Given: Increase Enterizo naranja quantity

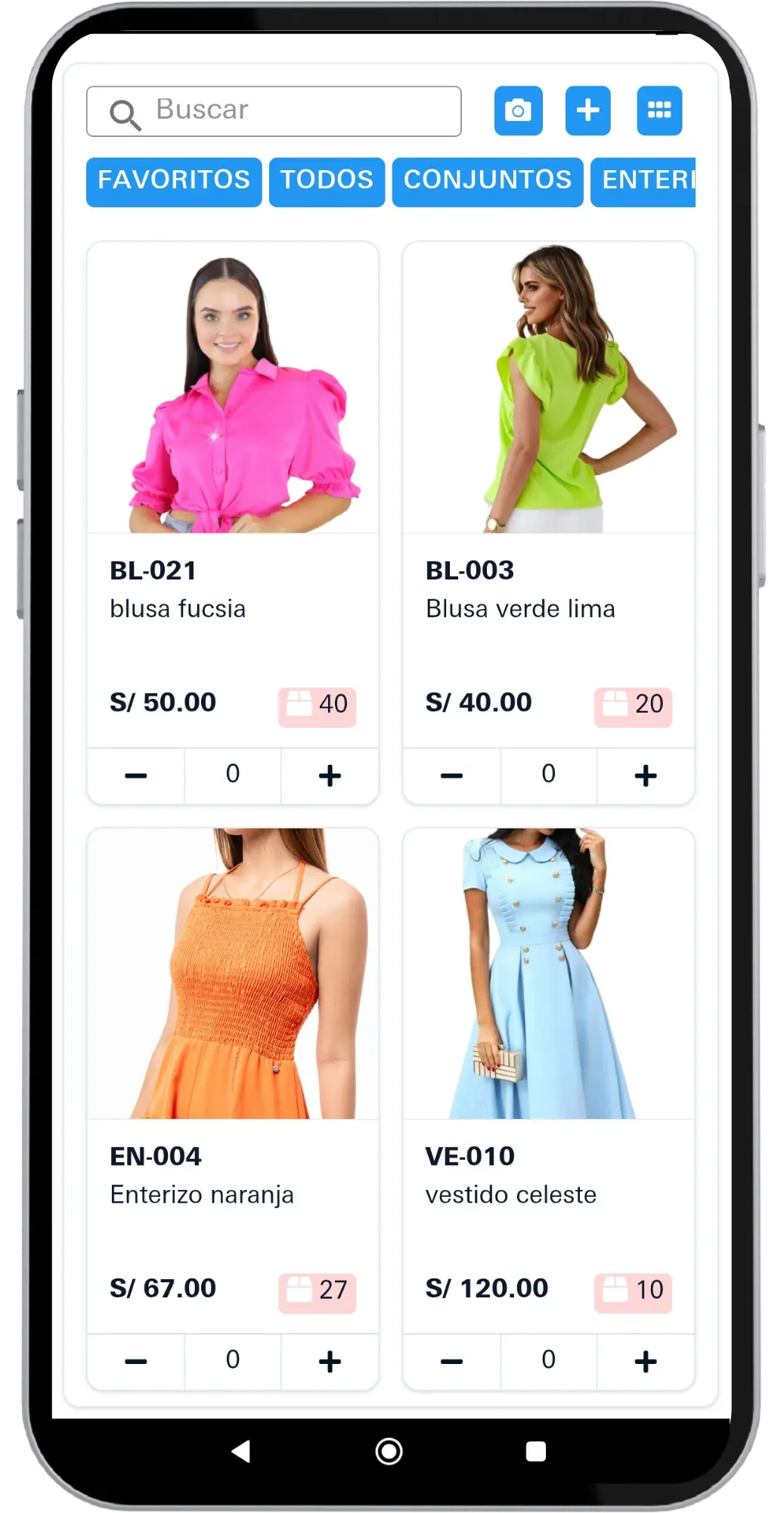Looking at the screenshot, I should pos(330,1362).
